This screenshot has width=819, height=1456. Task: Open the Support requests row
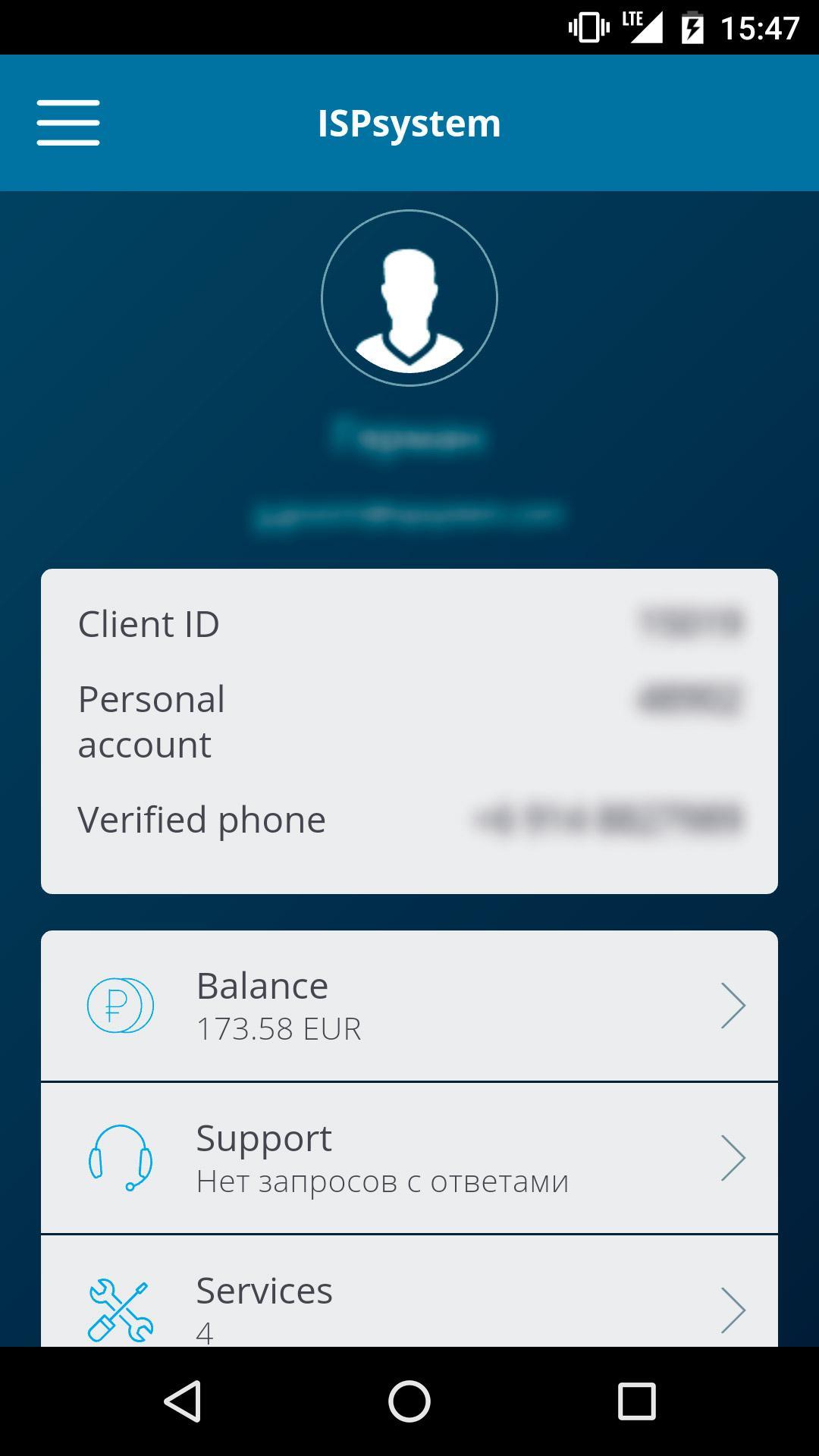pyautogui.click(x=409, y=1158)
